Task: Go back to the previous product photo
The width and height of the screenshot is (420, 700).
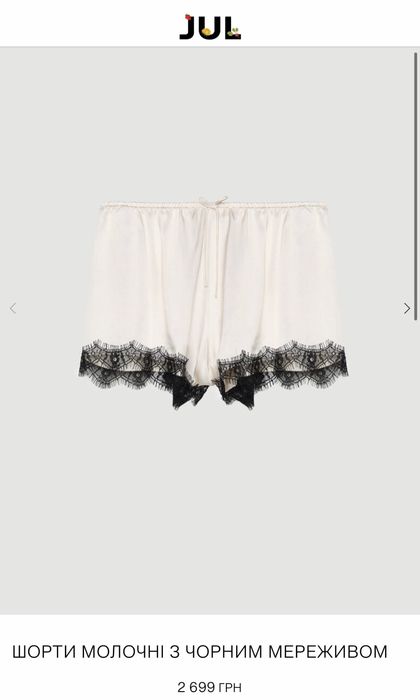Action: (13, 308)
